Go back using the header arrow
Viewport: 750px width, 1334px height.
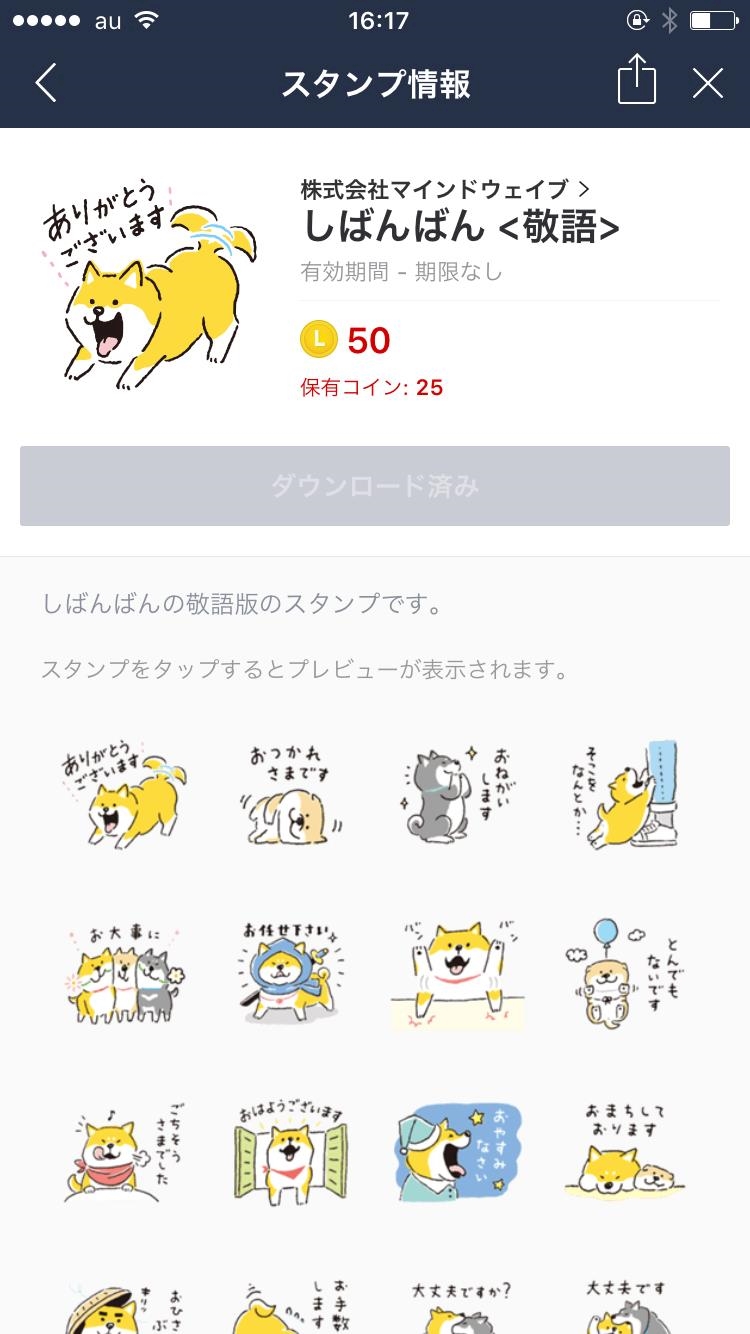(46, 84)
